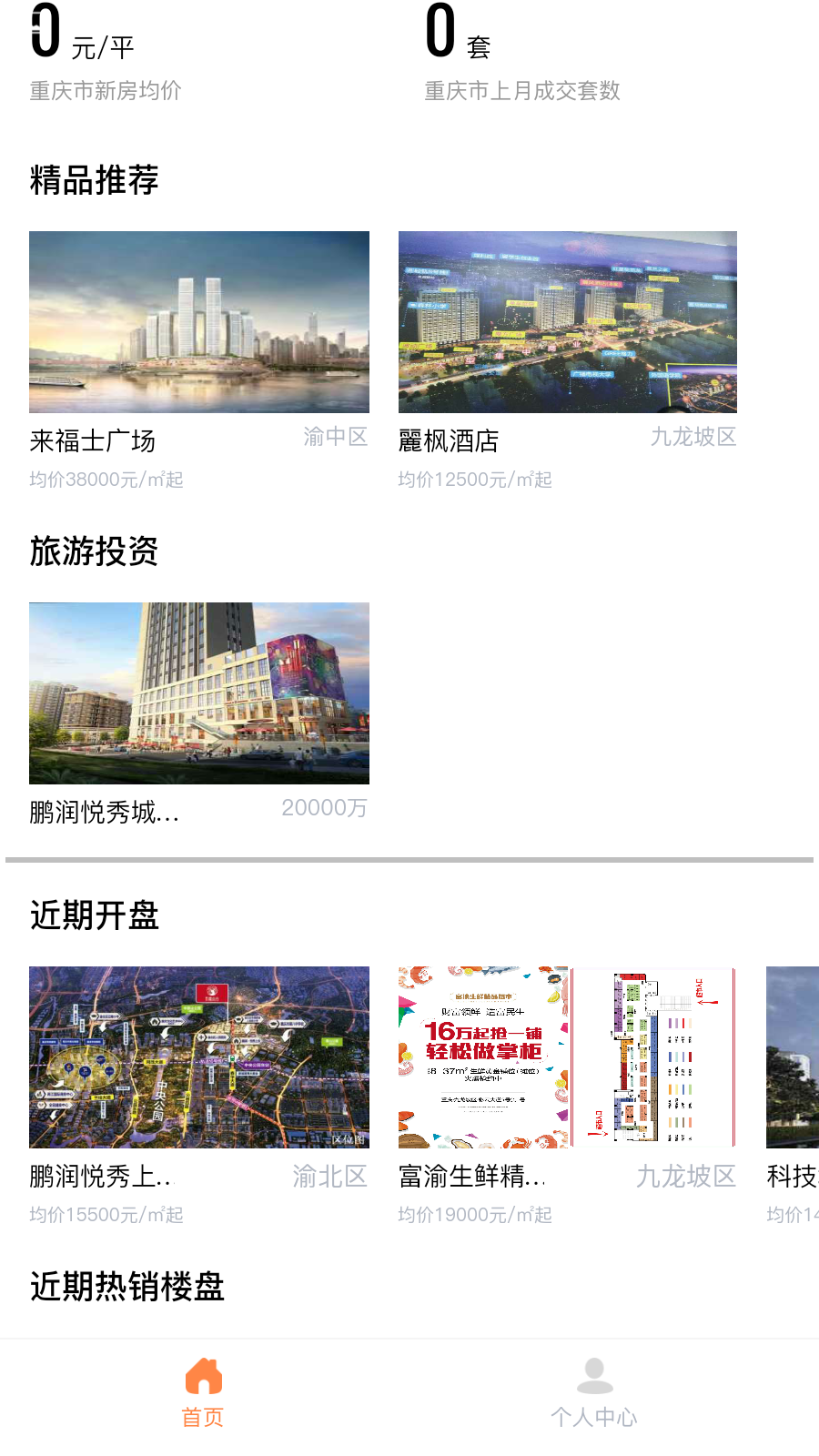819x1456 pixels.
Task: Click the 均价38000元/㎡起 price text
Action: [x=106, y=478]
